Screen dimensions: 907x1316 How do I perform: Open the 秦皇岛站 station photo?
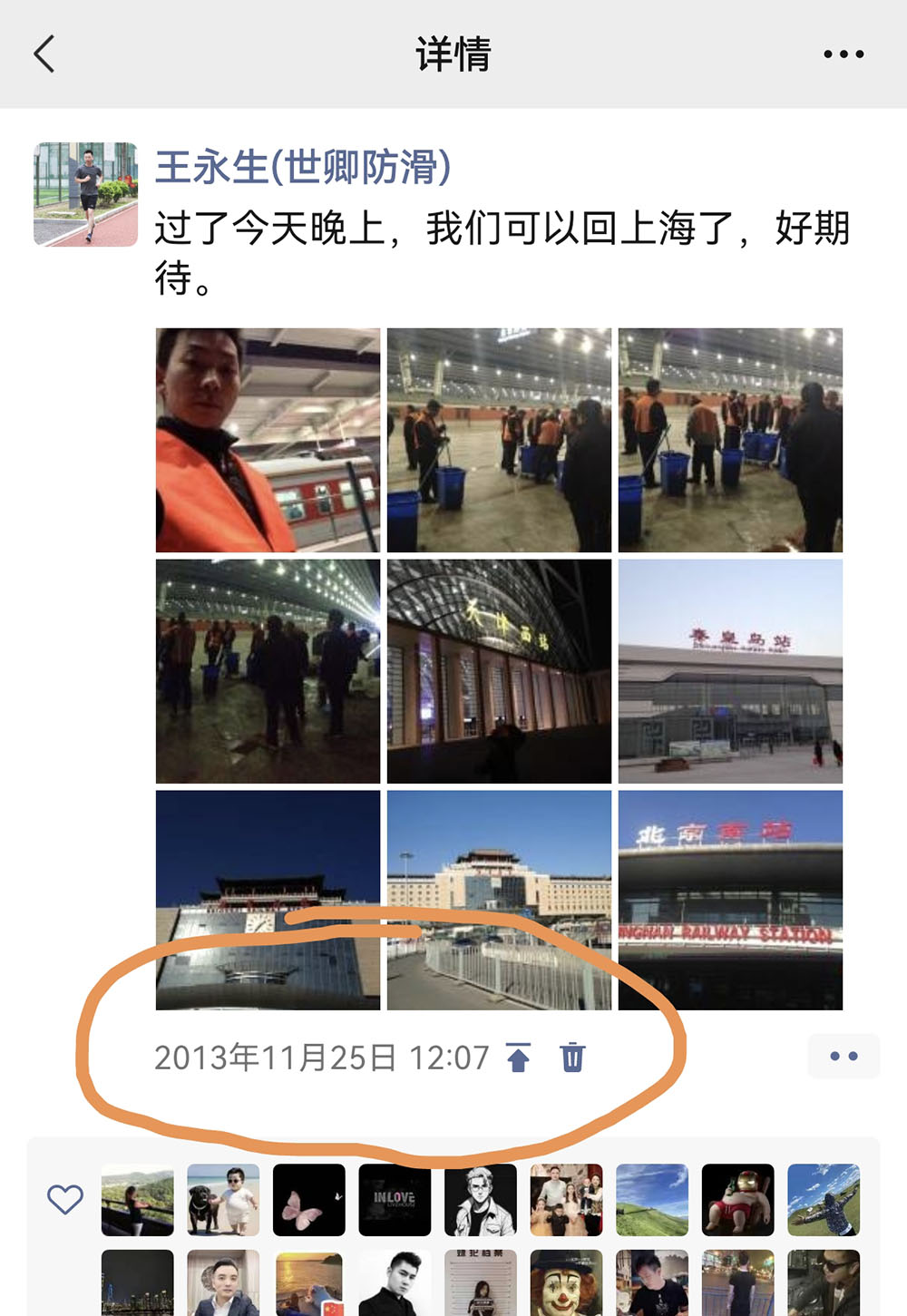[x=730, y=671]
